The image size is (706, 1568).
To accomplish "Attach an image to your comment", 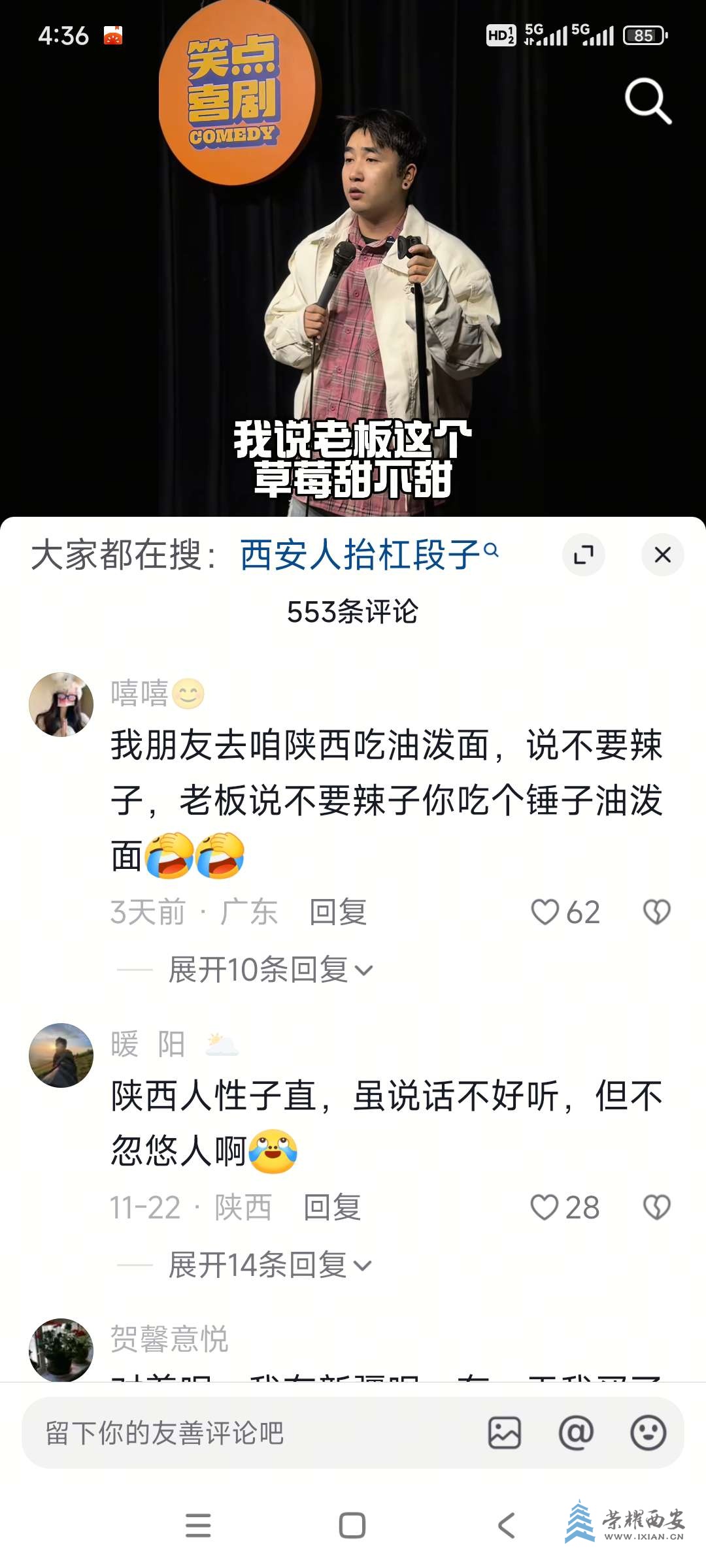I will tap(505, 1433).
